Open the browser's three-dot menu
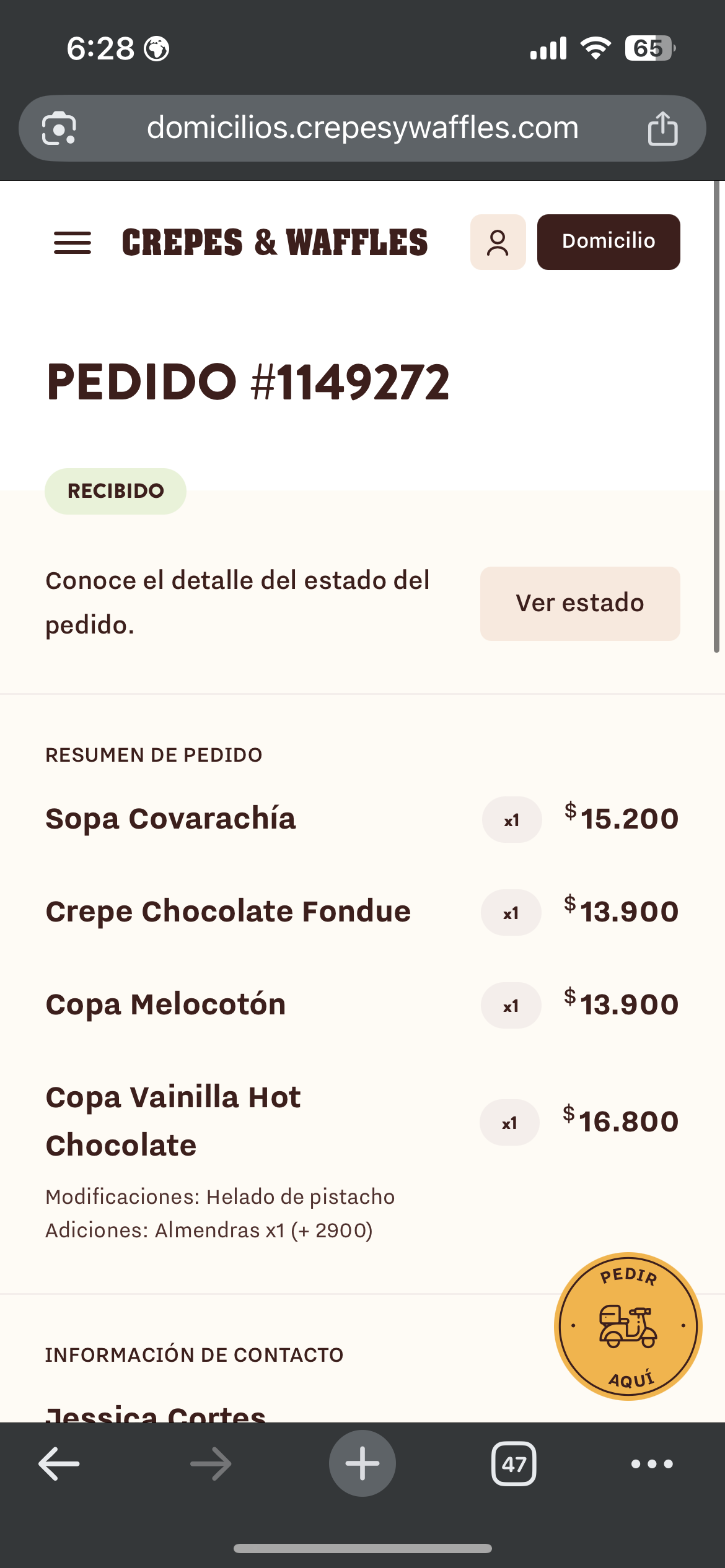The height and width of the screenshot is (1568, 725). 652,1464
